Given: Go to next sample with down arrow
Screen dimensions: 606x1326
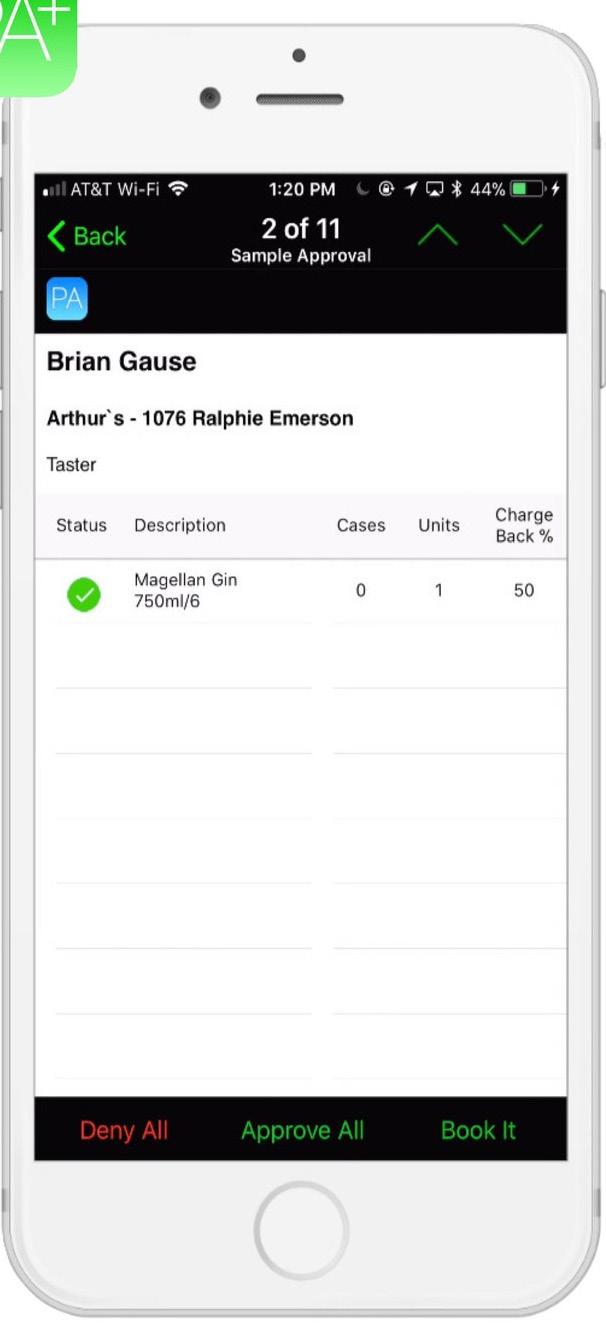Looking at the screenshot, I should tap(522, 236).
